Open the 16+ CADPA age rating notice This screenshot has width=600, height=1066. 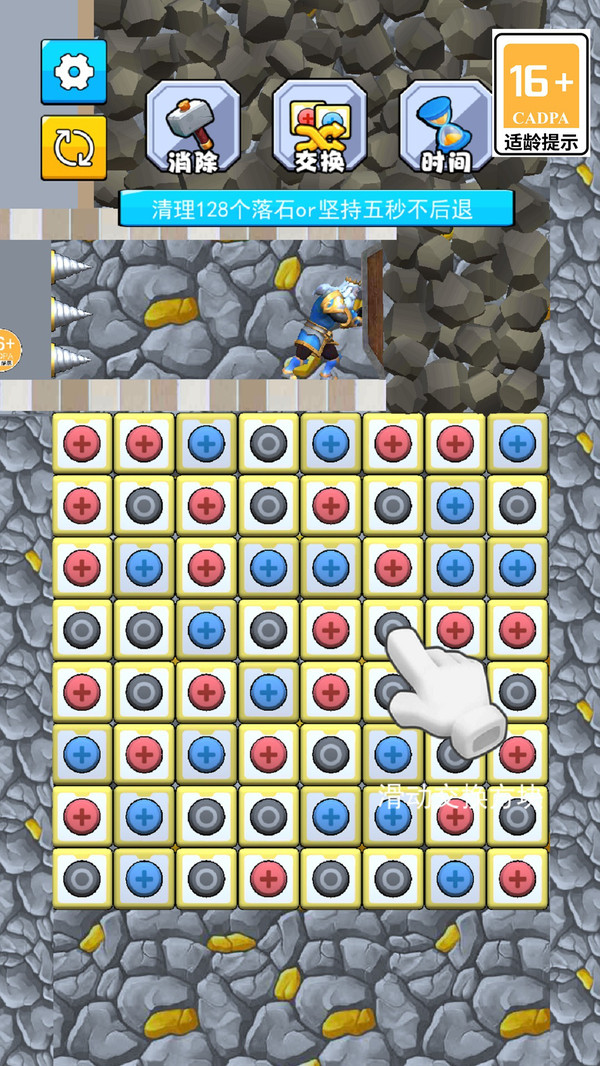pyautogui.click(x=542, y=93)
